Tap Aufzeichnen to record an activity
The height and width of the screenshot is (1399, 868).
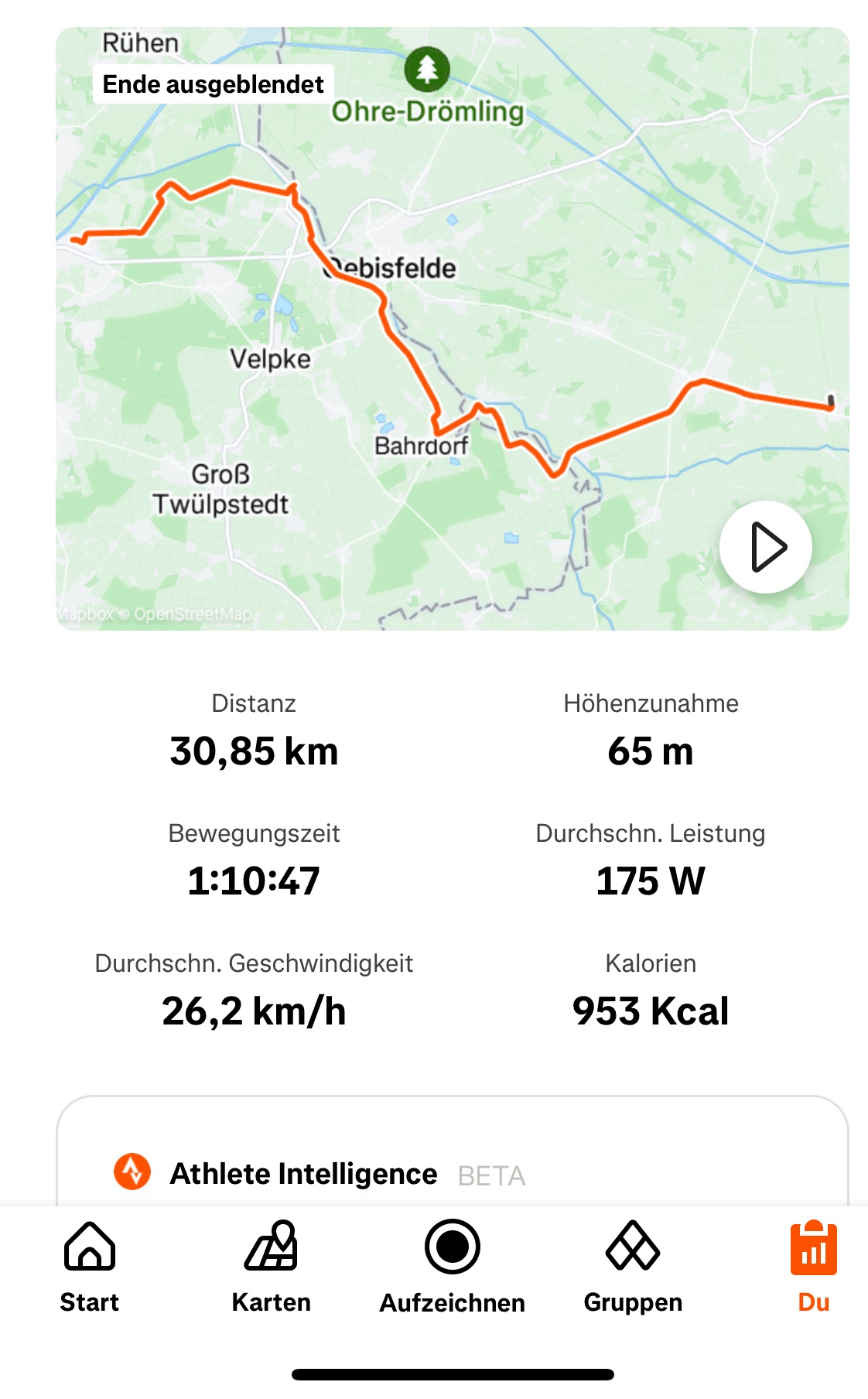tap(452, 1266)
